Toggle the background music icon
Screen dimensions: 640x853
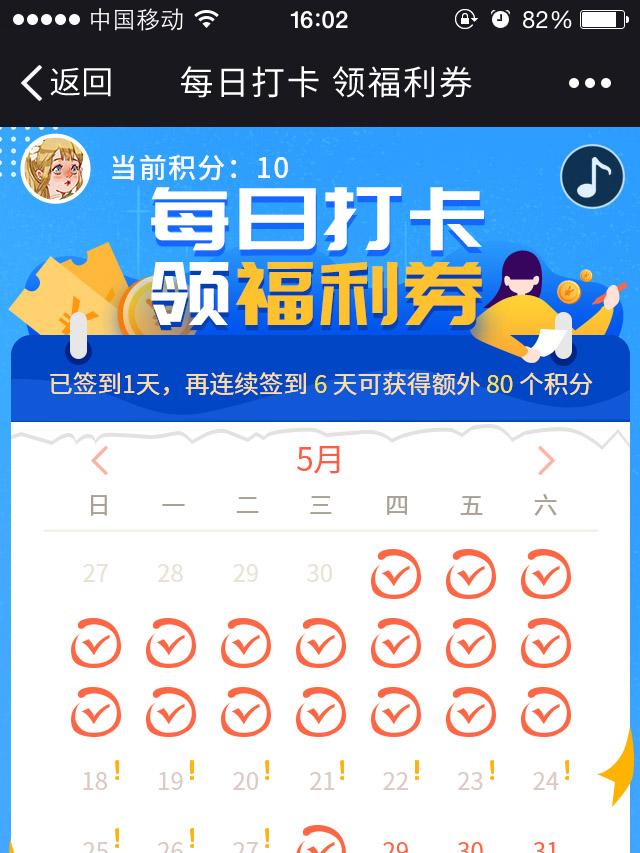click(592, 177)
